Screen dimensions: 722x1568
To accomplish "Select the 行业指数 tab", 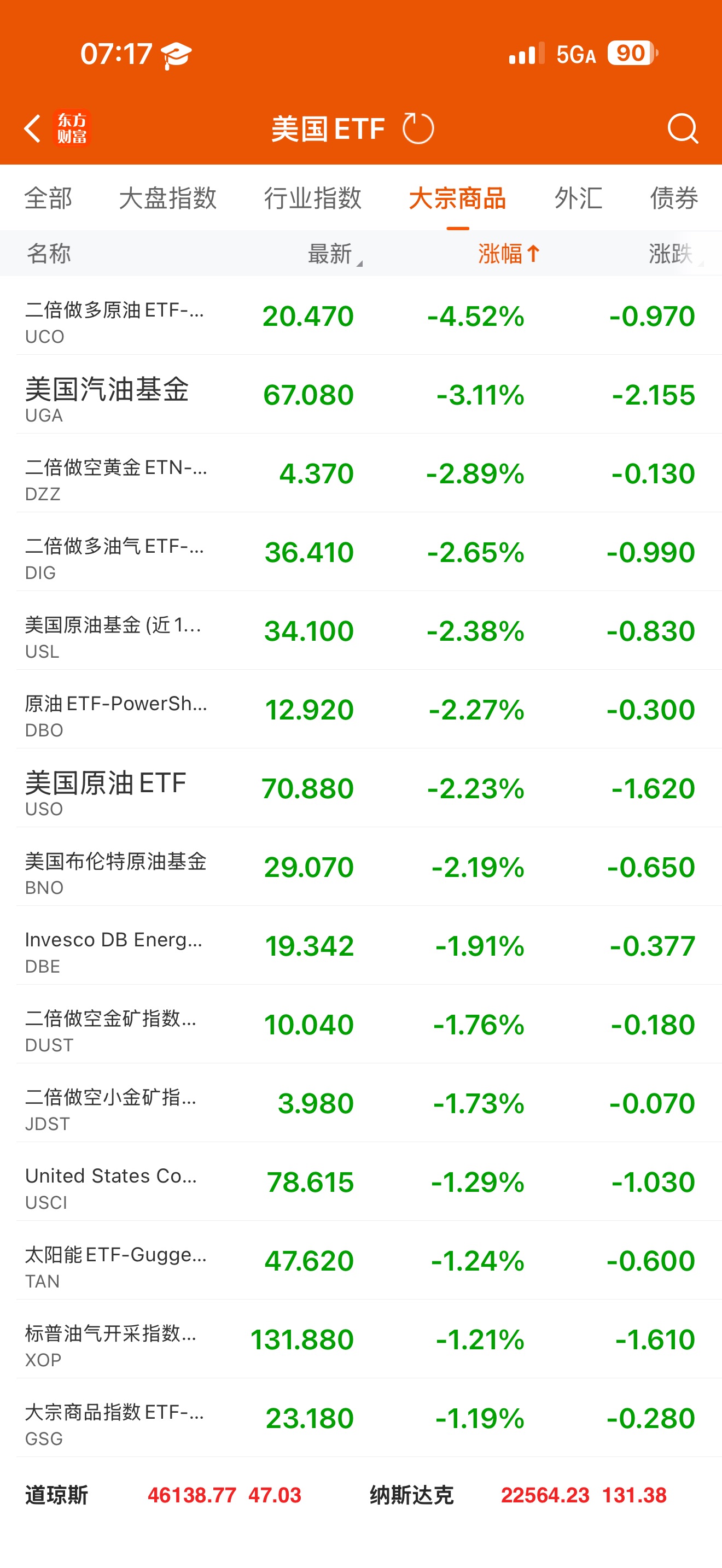I will [312, 198].
